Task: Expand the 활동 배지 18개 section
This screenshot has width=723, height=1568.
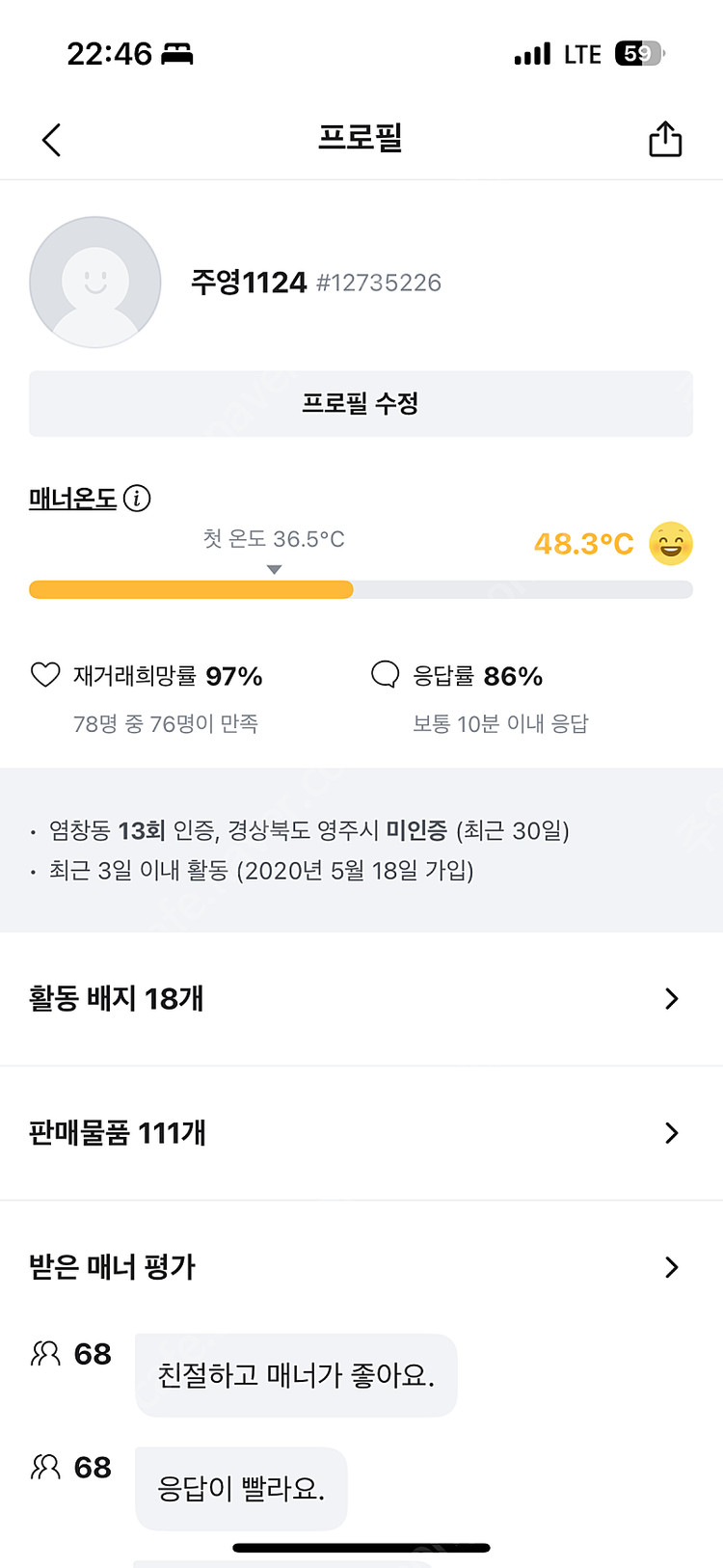Action: 361,999
